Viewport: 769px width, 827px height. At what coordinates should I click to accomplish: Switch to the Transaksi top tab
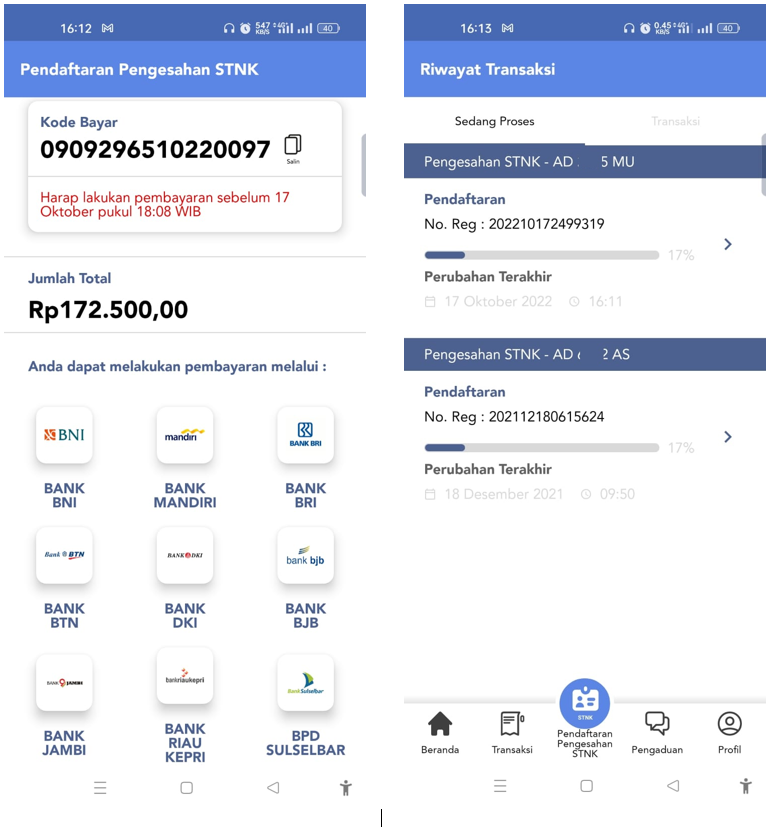point(675,121)
